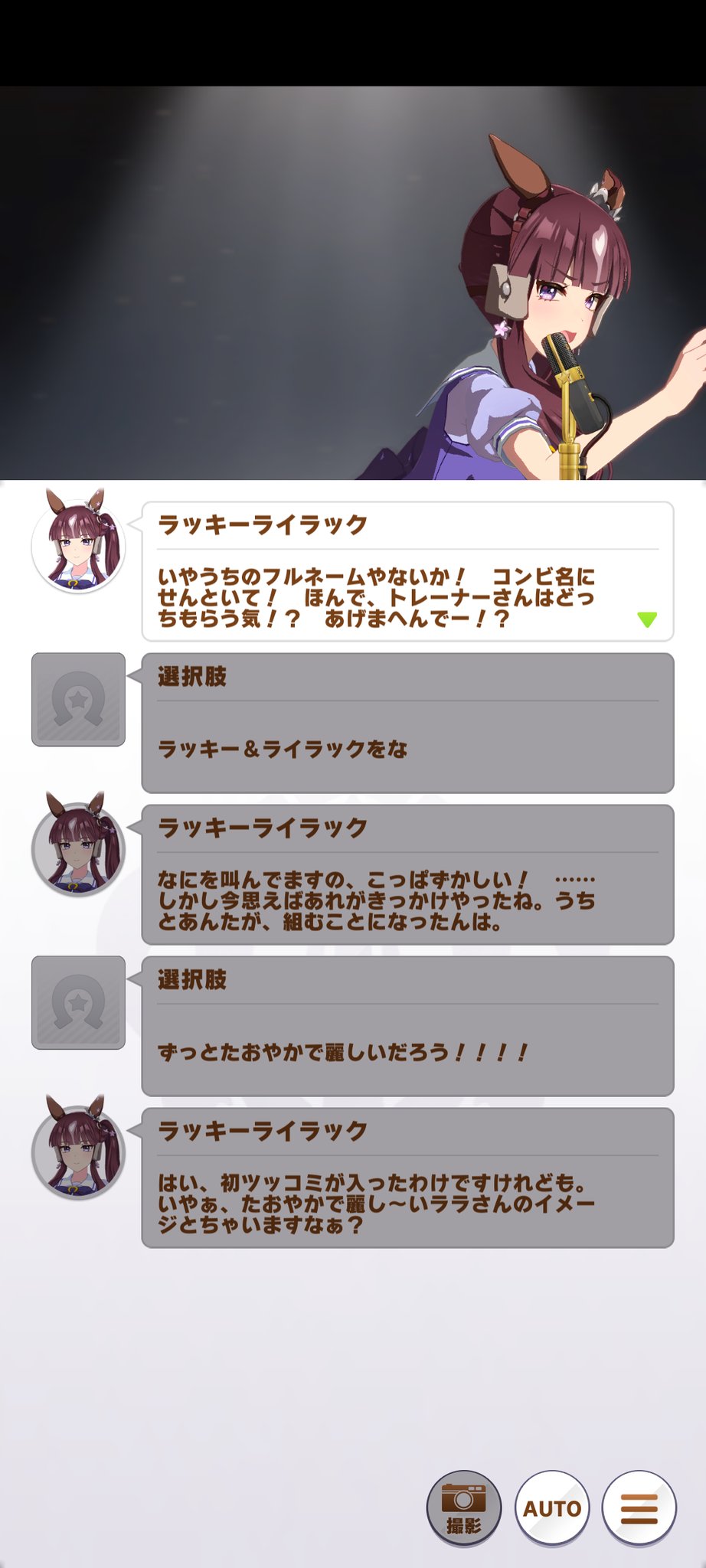Viewport: 706px width, 1568px height.
Task: Enable AUTO dialogue advance
Action: click(x=552, y=1508)
